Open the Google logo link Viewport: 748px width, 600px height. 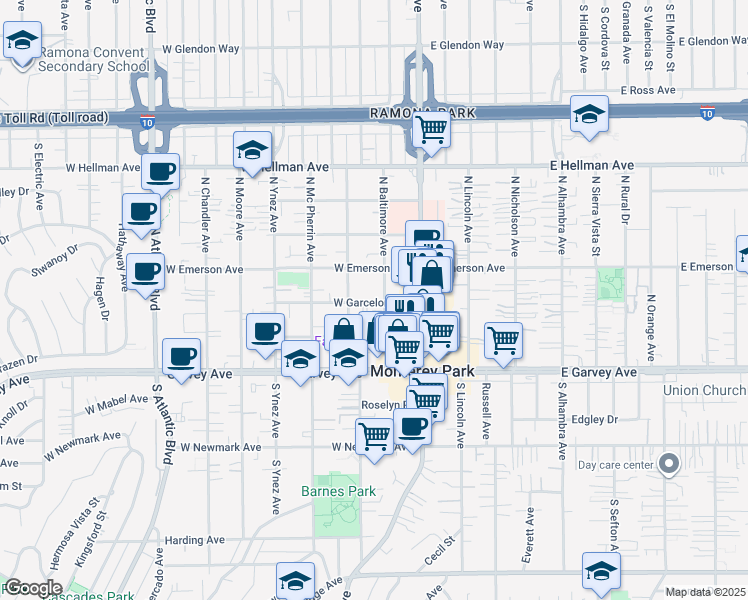33,588
